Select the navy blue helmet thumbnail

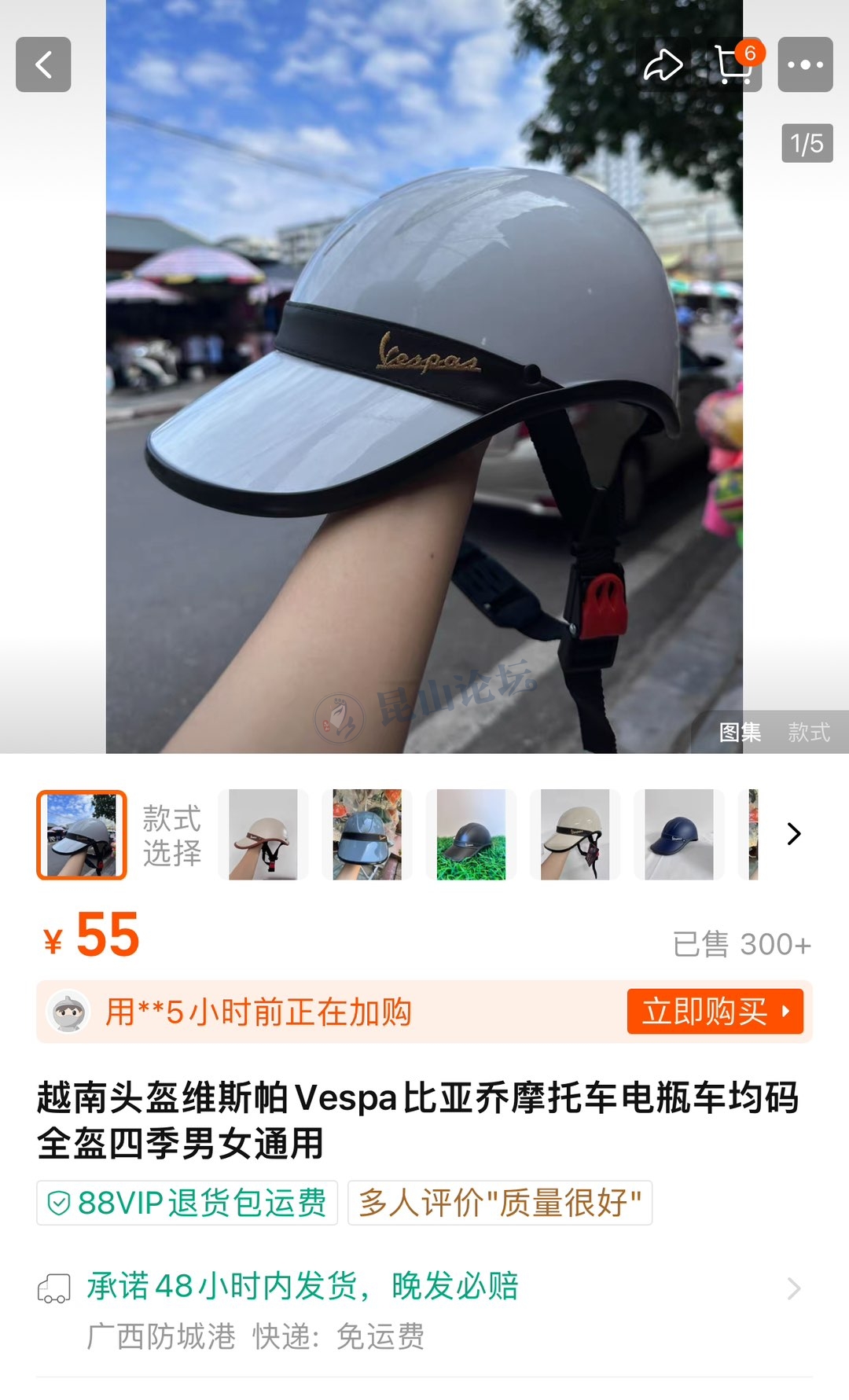click(x=678, y=834)
